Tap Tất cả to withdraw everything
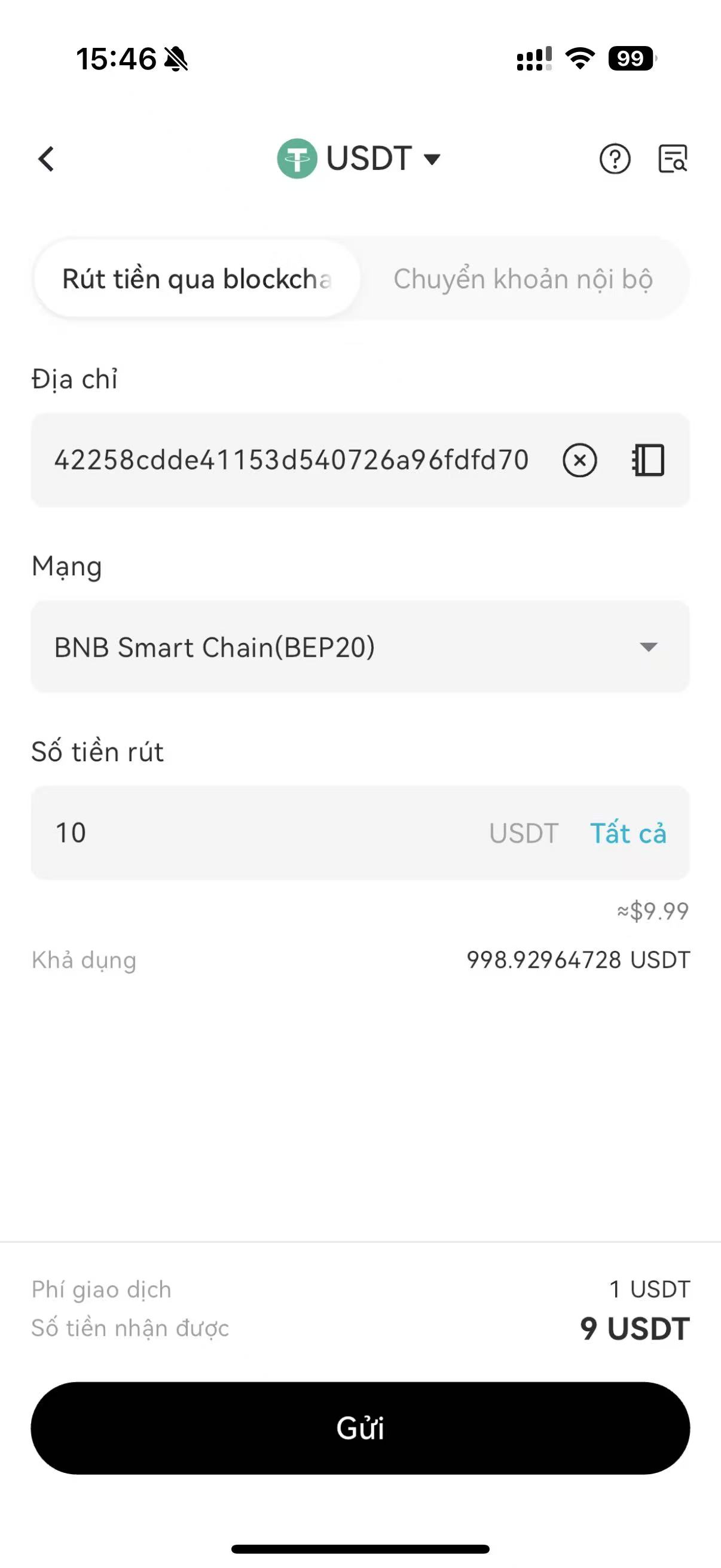The height and width of the screenshot is (1568, 721). tap(628, 833)
